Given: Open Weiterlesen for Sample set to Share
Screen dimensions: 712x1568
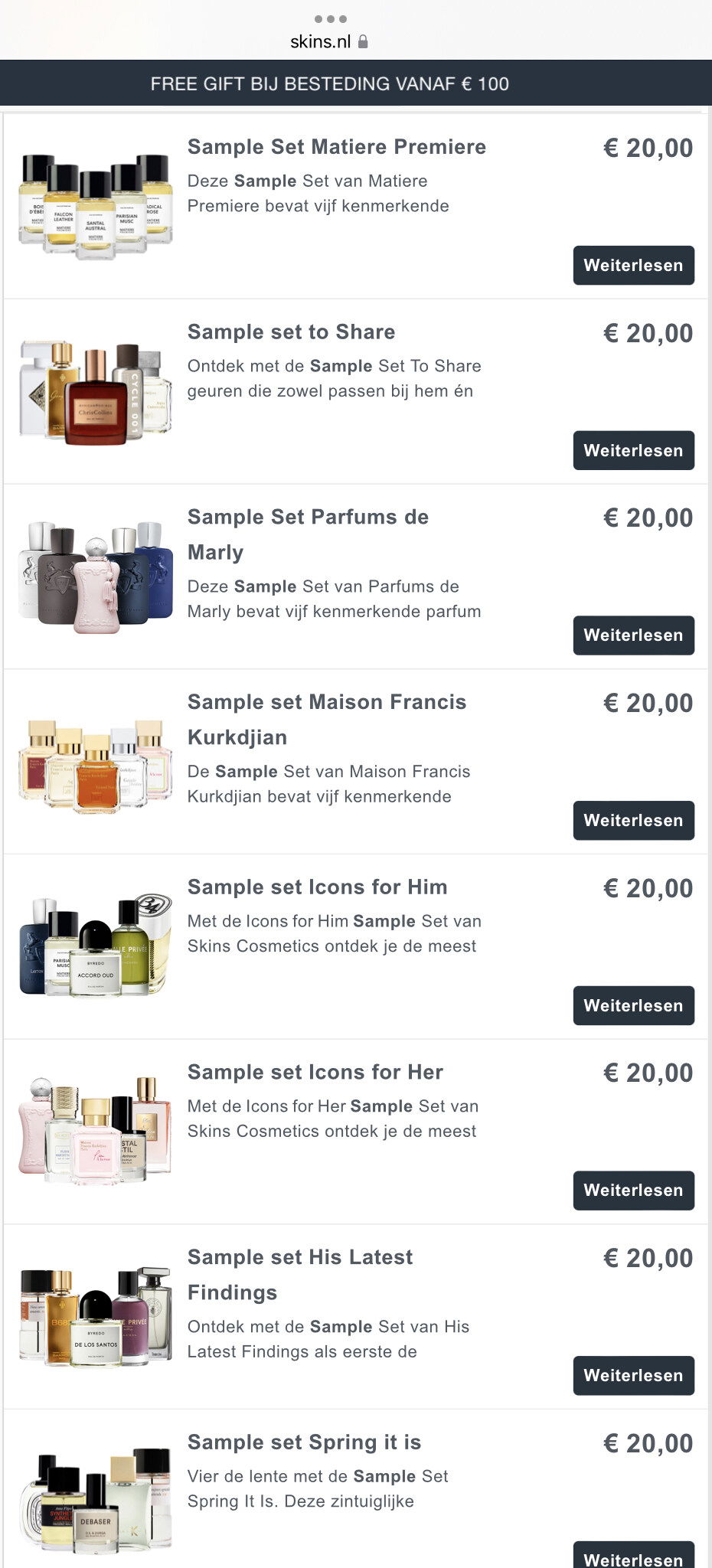Looking at the screenshot, I should tap(633, 450).
